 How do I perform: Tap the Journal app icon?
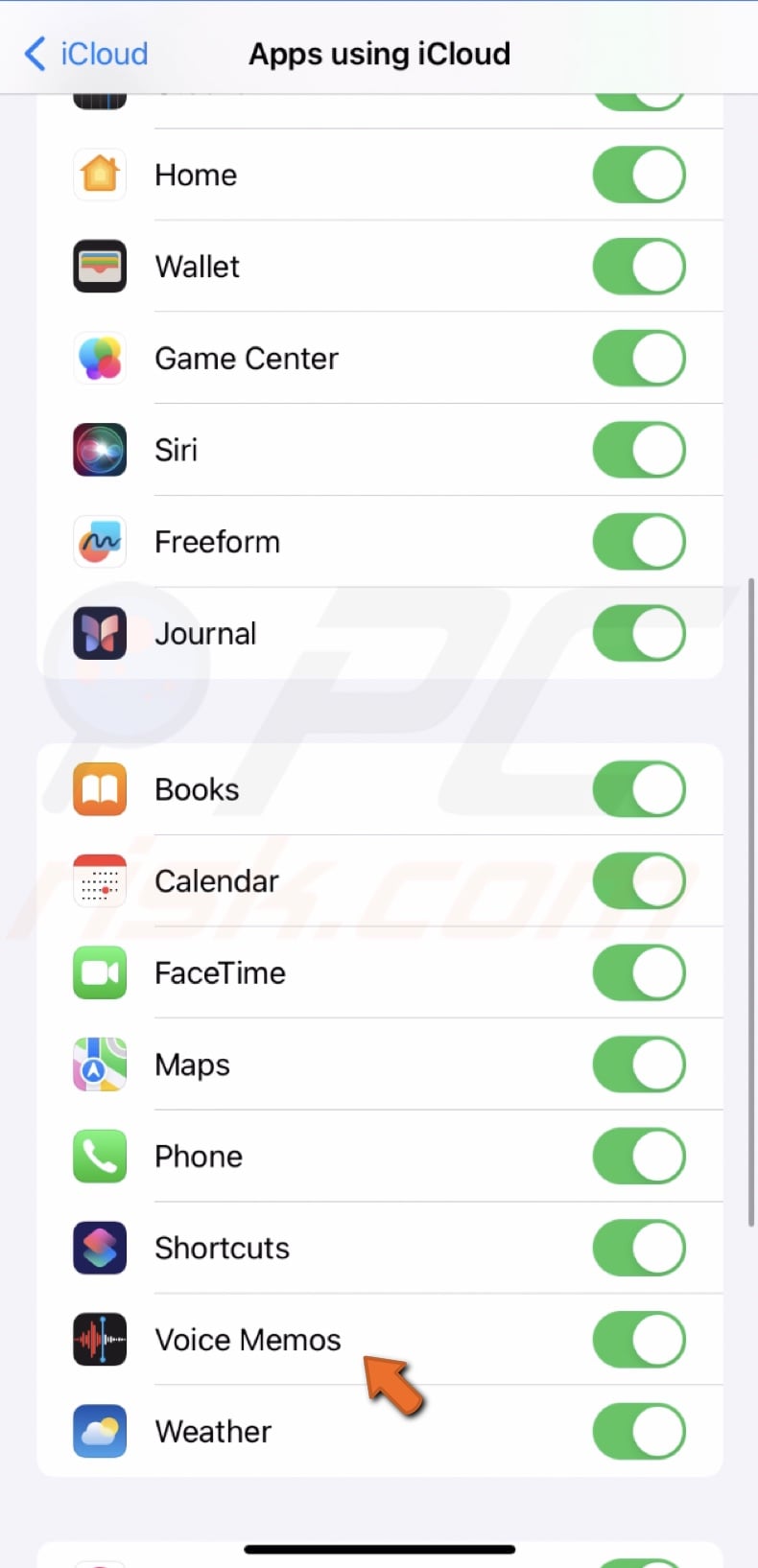click(x=99, y=633)
